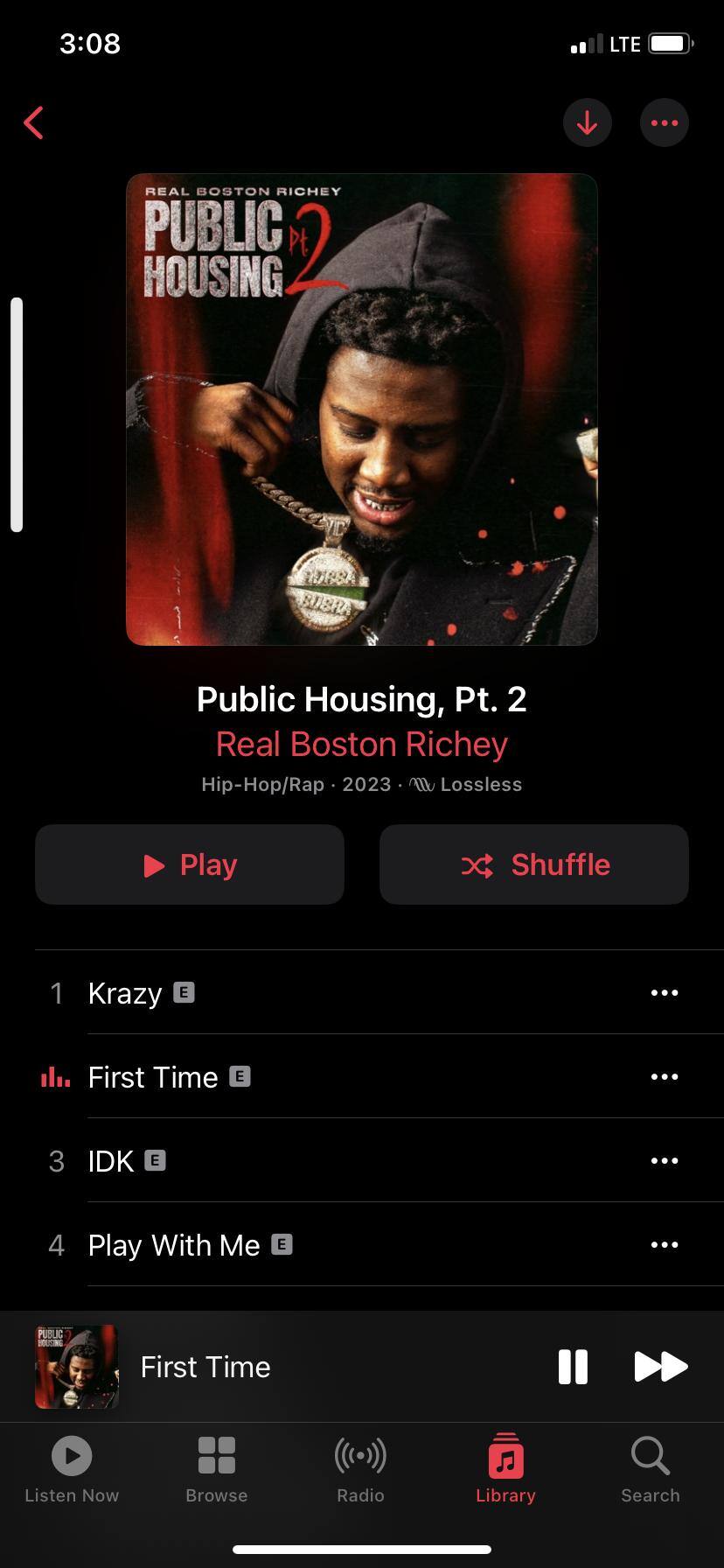Go back using the red arrow
The image size is (724, 1568).
[x=34, y=123]
